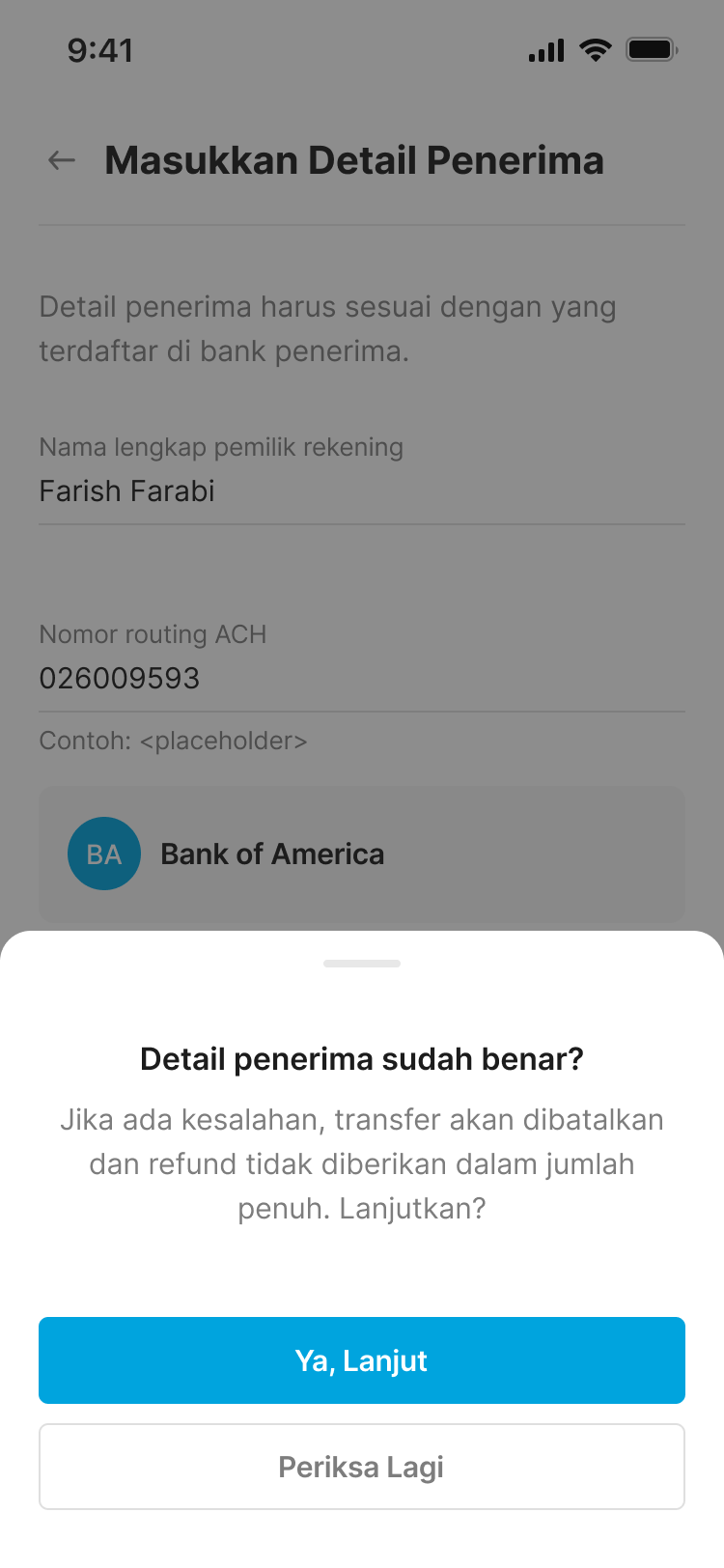Tap the cellular signal bars icon

[545, 50]
